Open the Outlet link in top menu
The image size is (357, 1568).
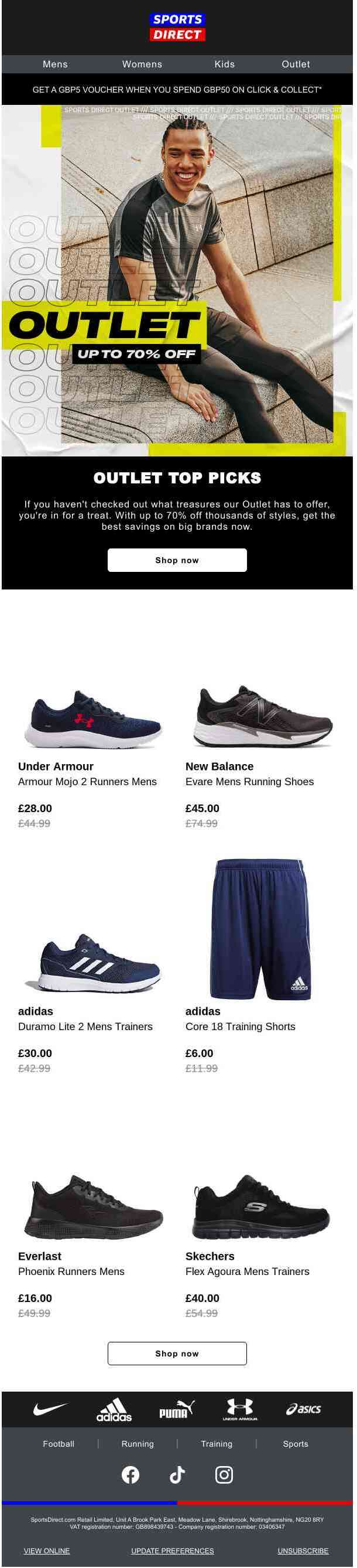tap(296, 64)
